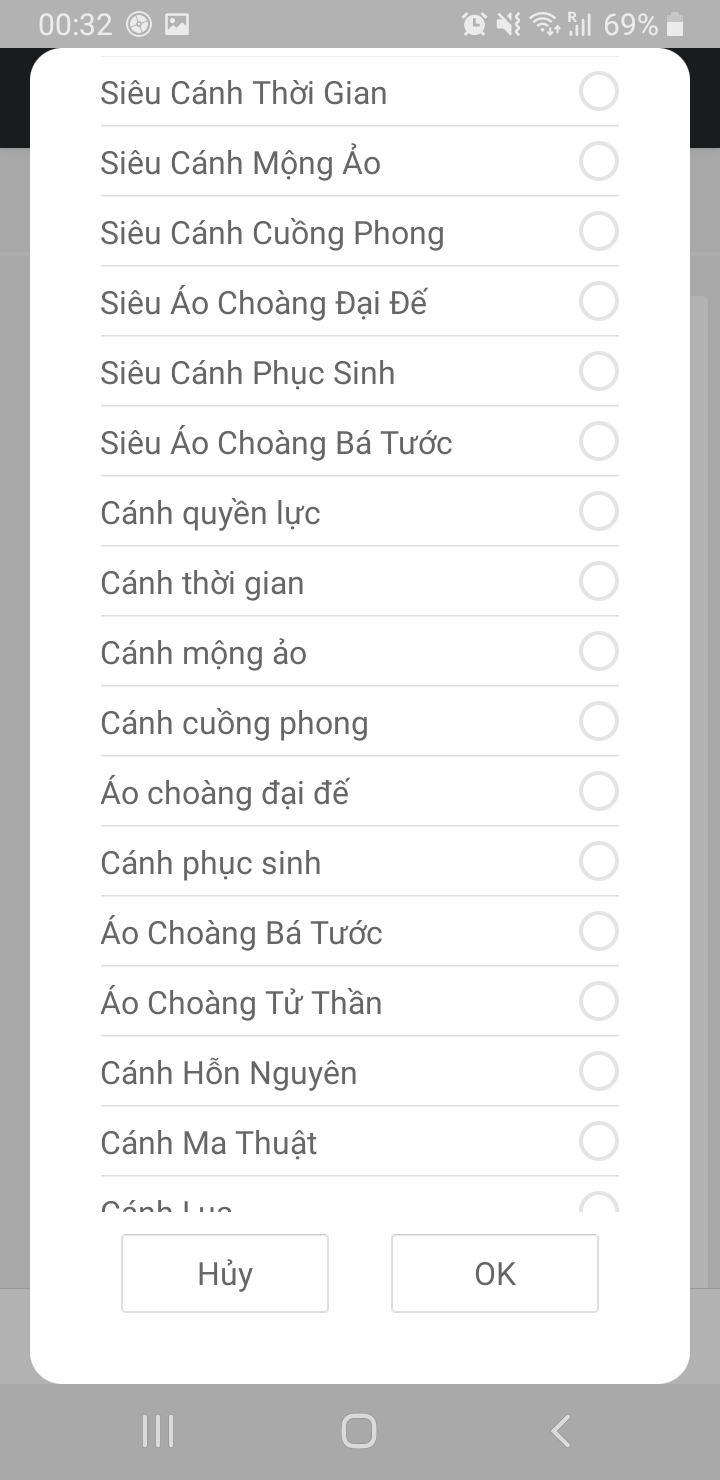The width and height of the screenshot is (720, 1480).
Task: Confirm selection with the OK button
Action: point(494,1272)
